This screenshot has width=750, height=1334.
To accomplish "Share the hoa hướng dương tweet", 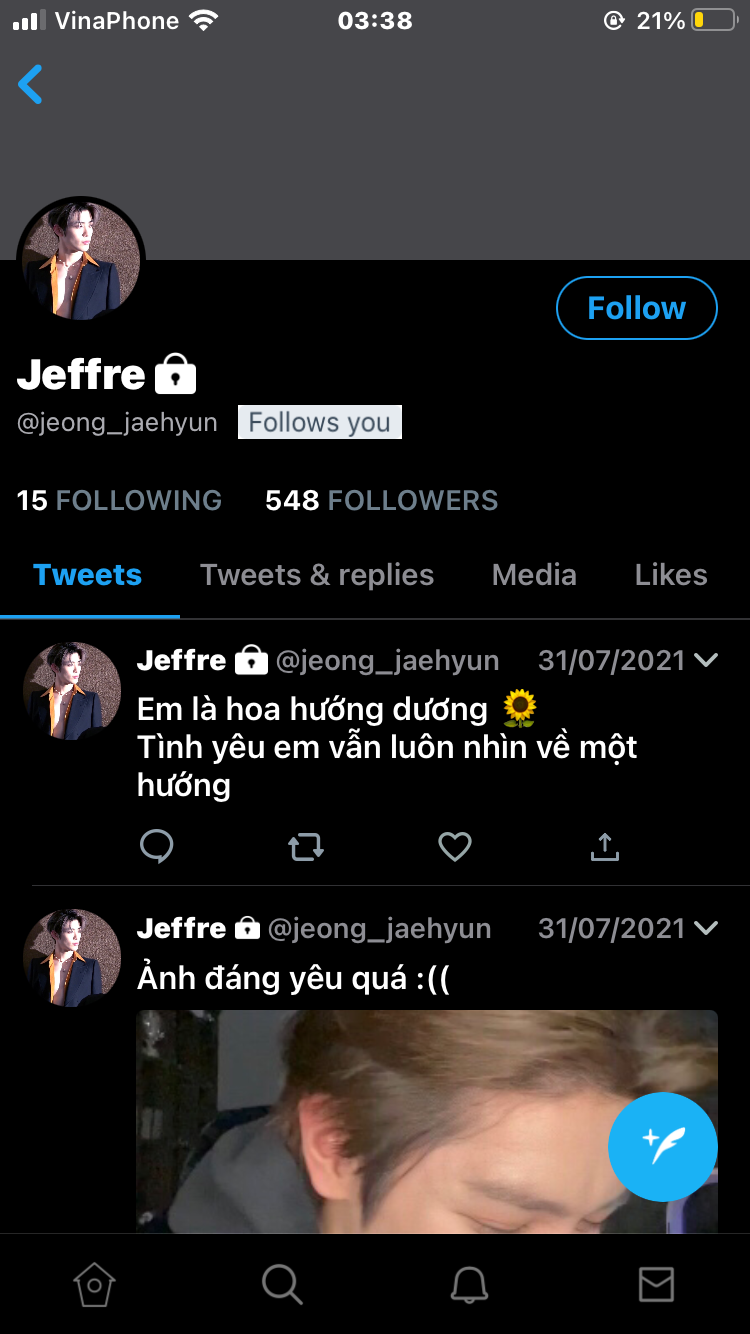I will 604,847.
